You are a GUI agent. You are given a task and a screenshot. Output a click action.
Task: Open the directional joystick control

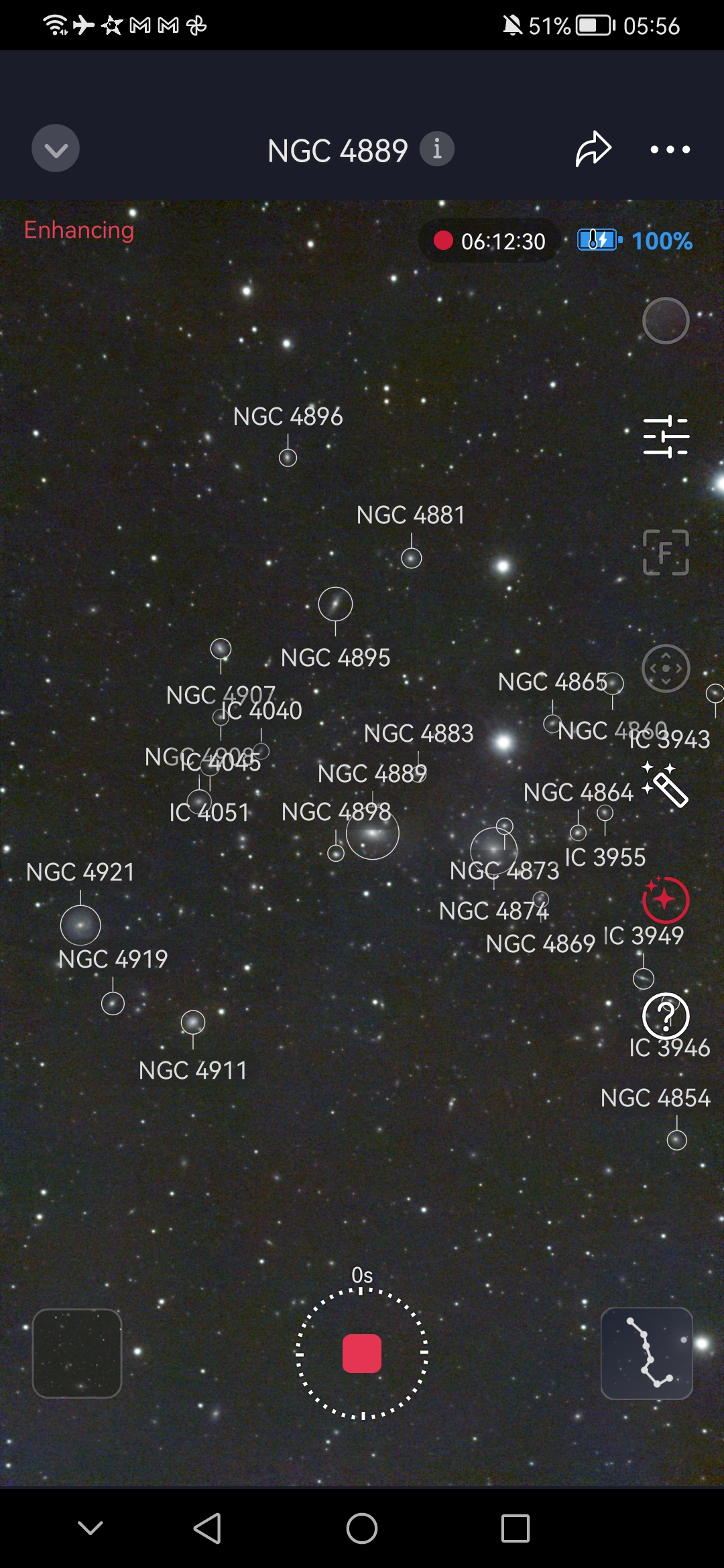(666, 669)
